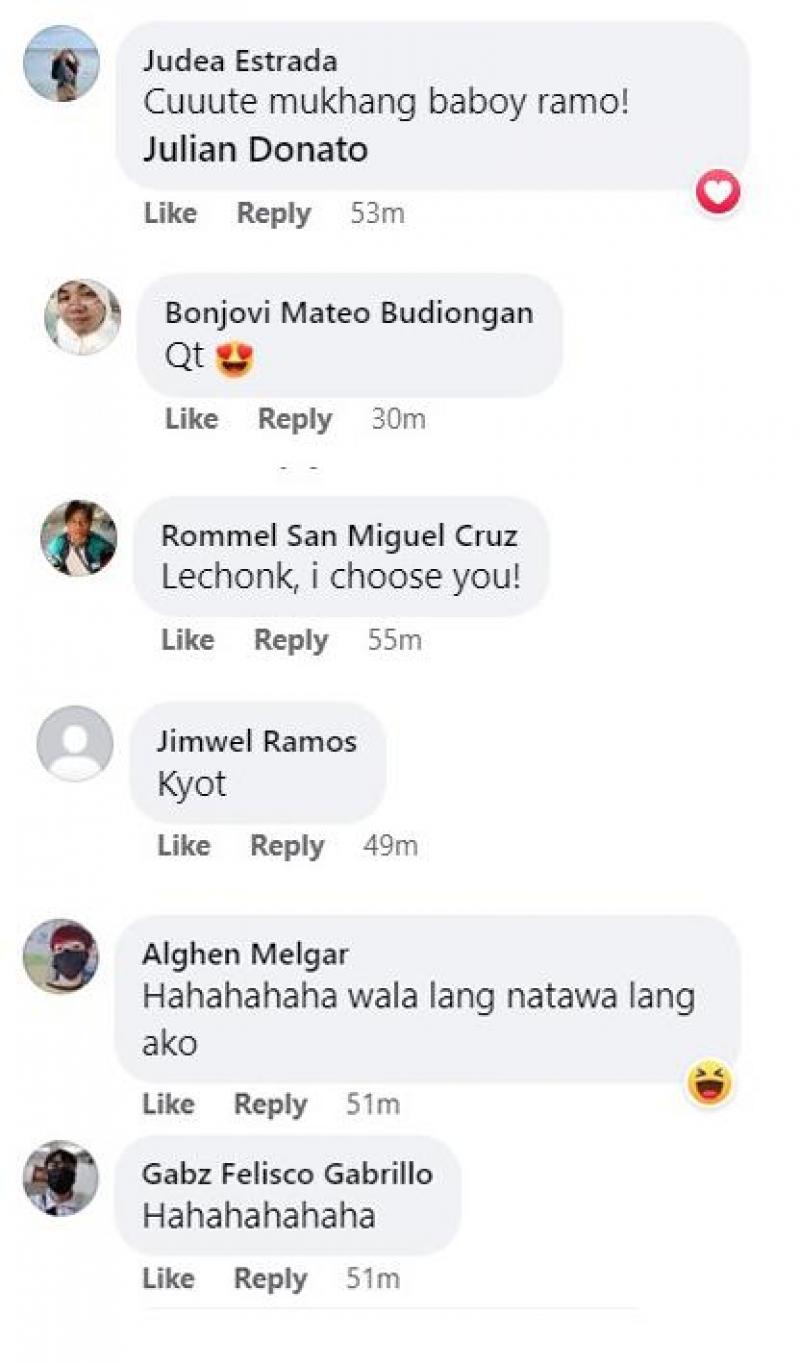Reply to Rommel San Miguel Cruz's comment
Screen dimensions: 800x1363
[x=290, y=640]
